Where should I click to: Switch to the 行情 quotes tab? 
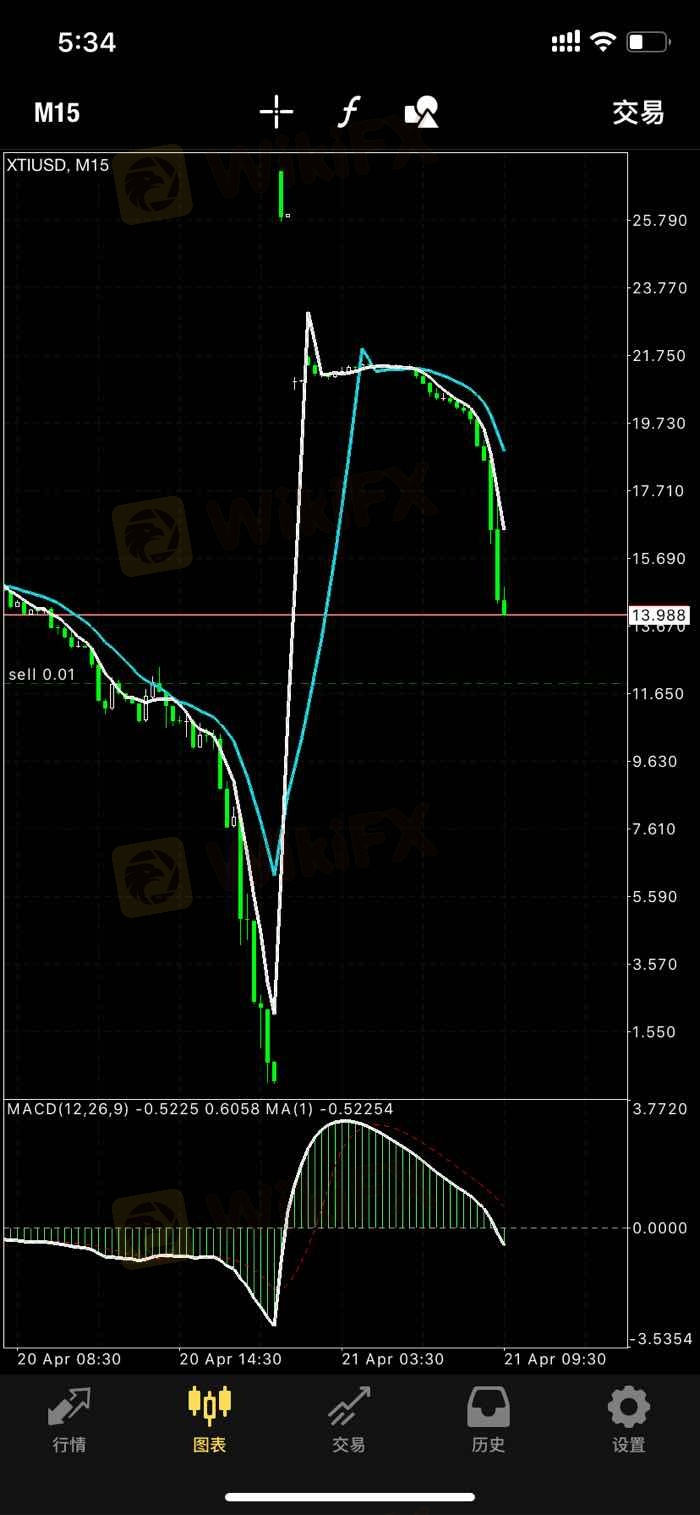coord(70,1420)
